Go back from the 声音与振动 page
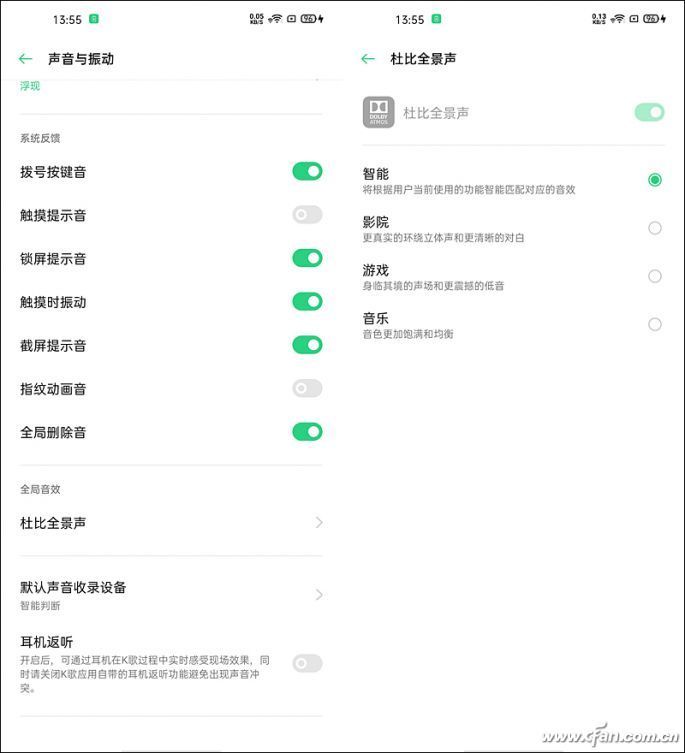This screenshot has width=685, height=753. click(26, 59)
